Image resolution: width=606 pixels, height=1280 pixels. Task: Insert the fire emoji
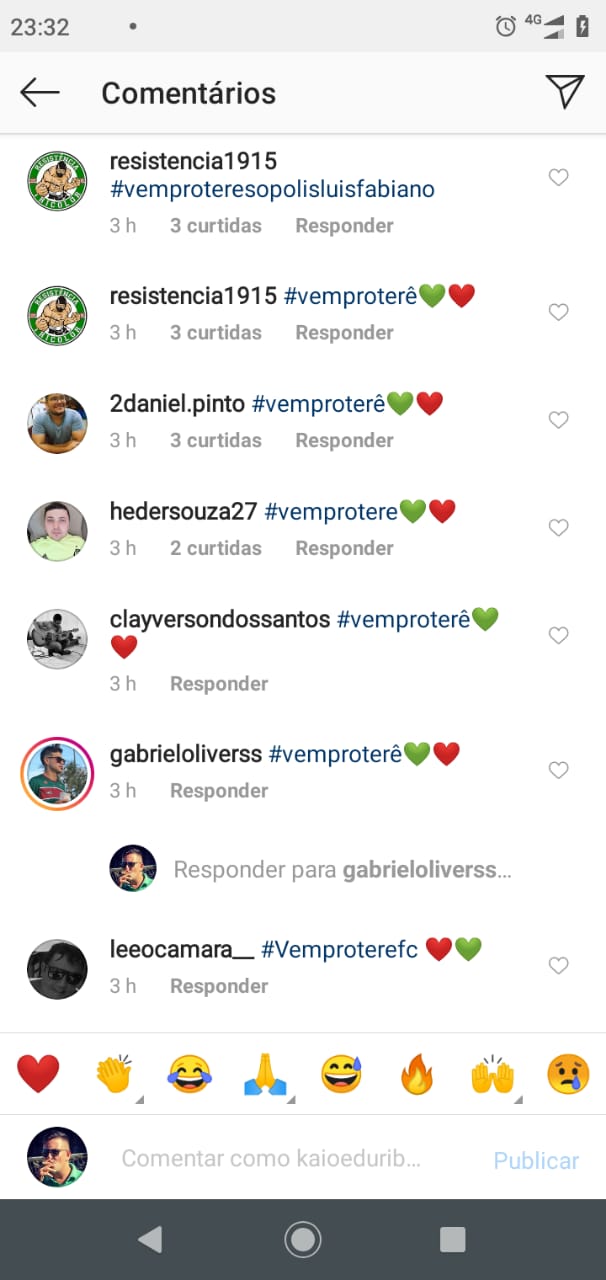[x=416, y=1075]
